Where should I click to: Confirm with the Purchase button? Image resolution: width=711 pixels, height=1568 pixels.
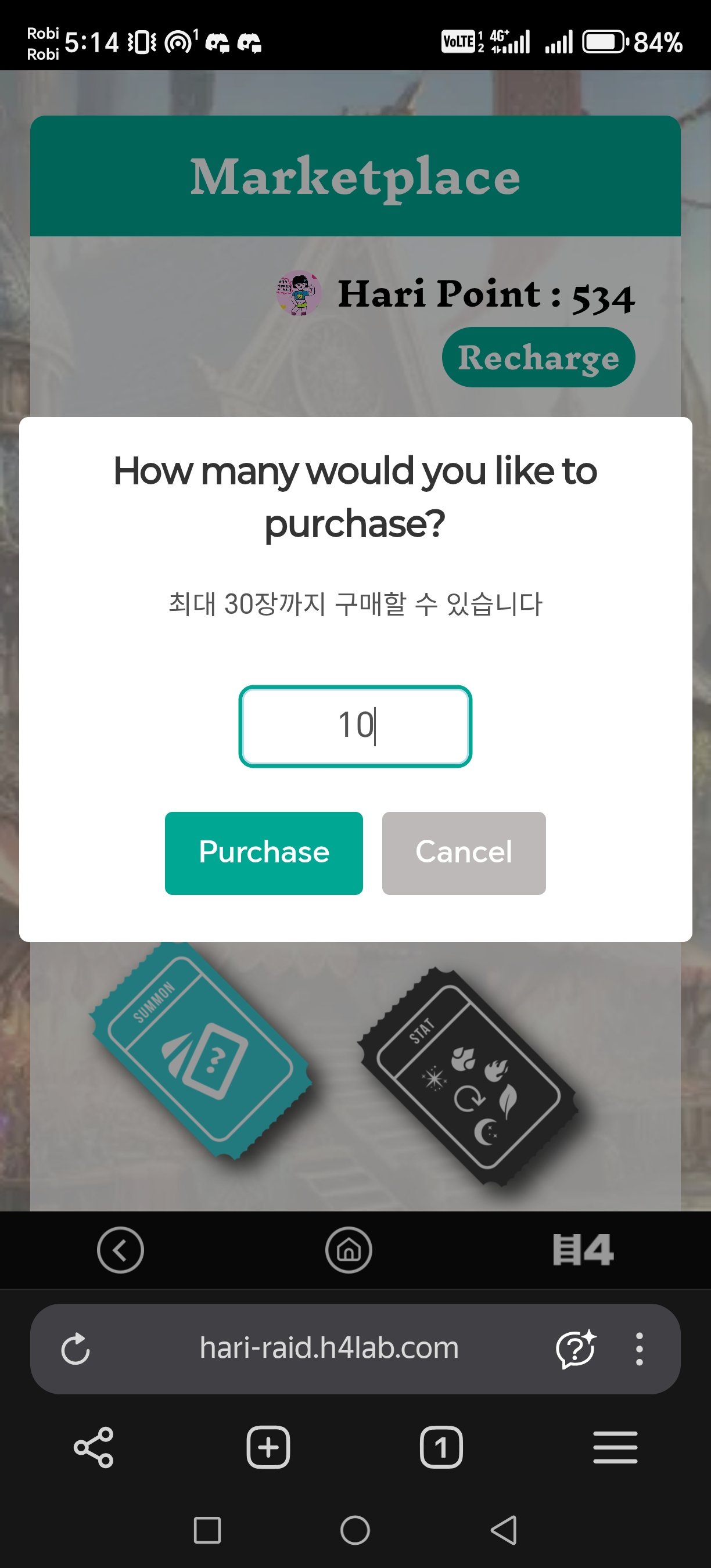coord(264,853)
